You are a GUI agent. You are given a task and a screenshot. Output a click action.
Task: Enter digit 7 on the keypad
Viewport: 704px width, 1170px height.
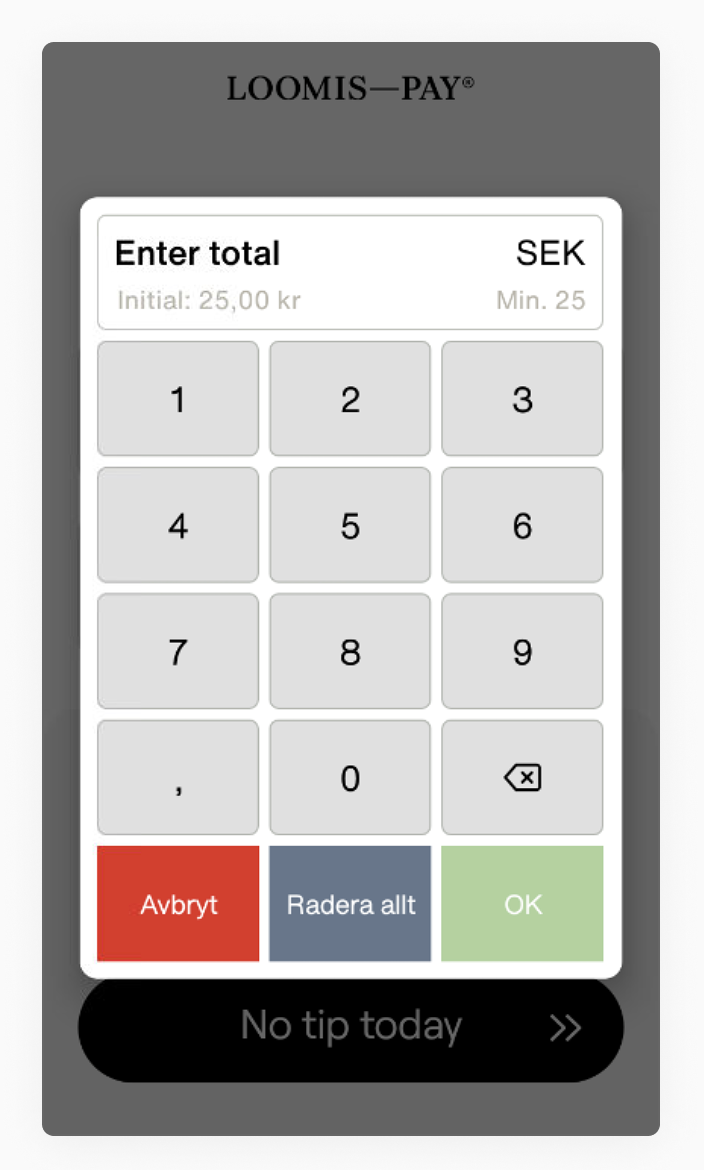[x=178, y=651]
